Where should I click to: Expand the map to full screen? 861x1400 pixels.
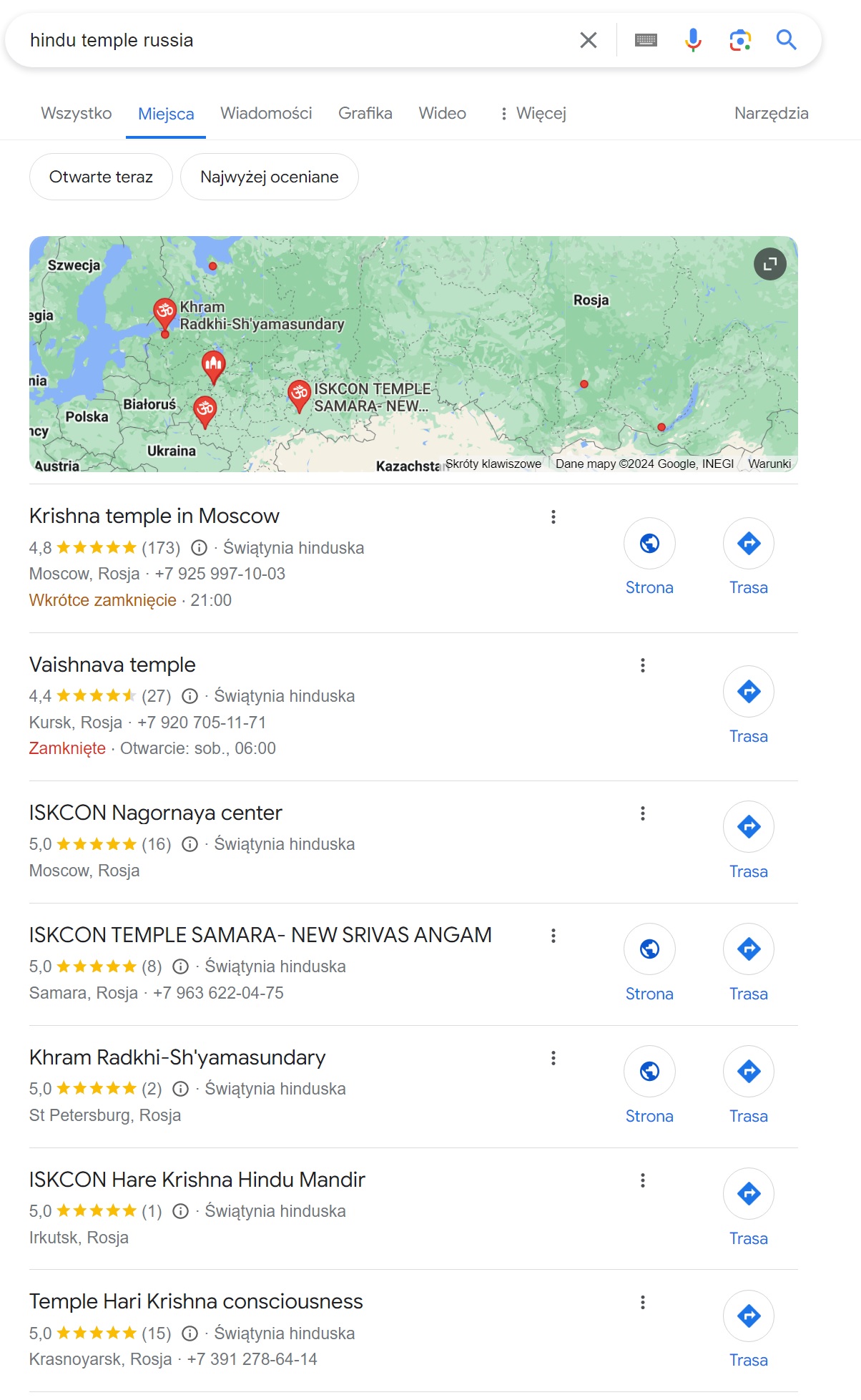[769, 264]
